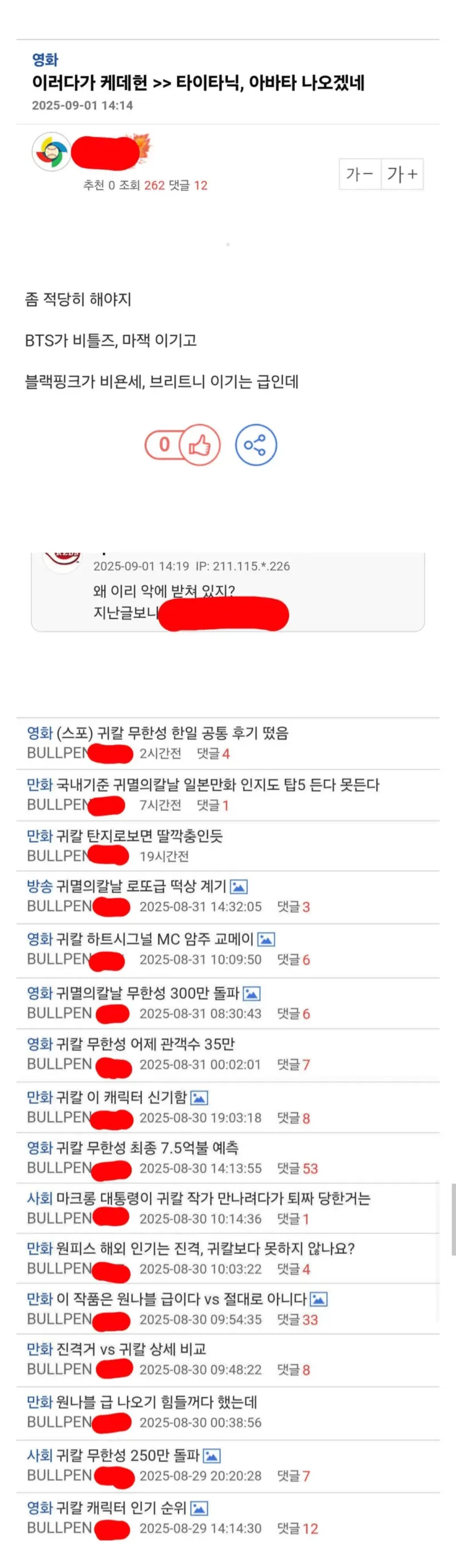Increase font size with 가+ button
Image resolution: width=456 pixels, height=1568 pixels.
(402, 175)
